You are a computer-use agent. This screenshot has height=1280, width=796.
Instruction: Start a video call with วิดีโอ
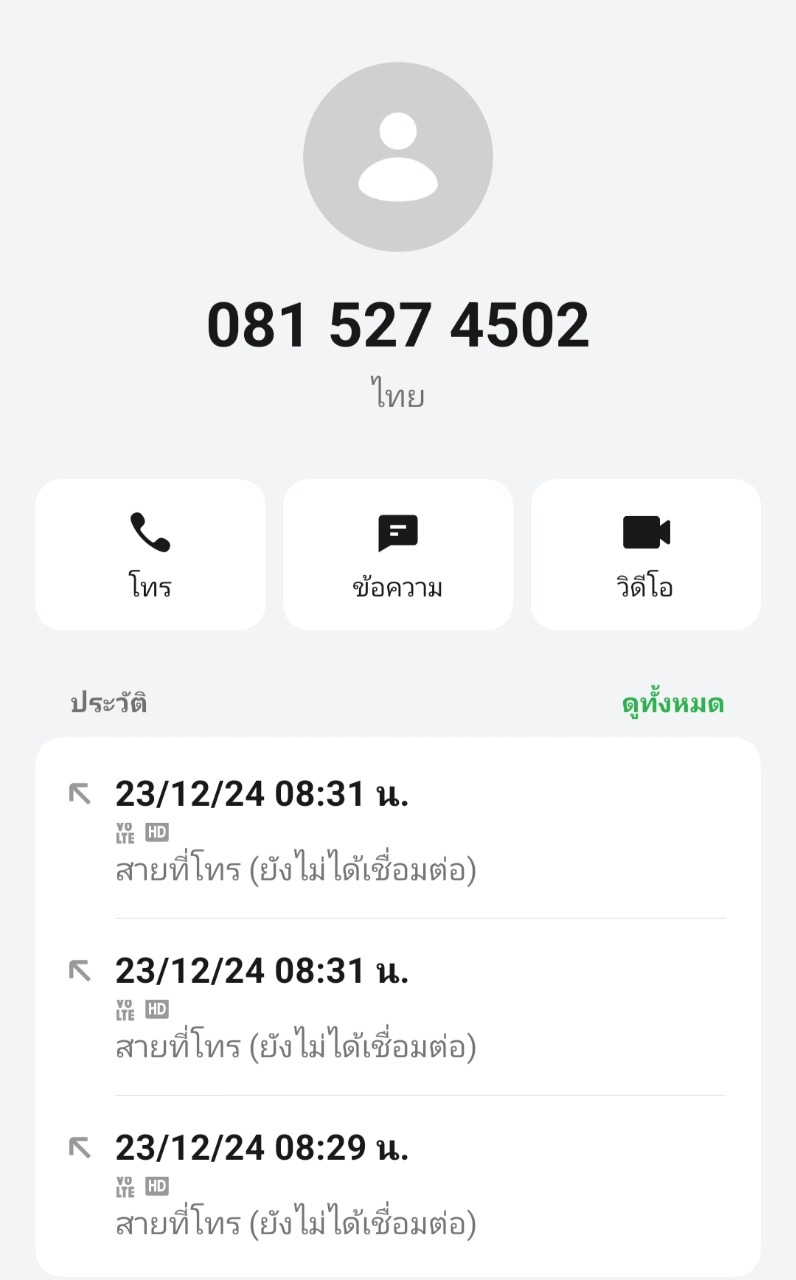click(x=645, y=554)
